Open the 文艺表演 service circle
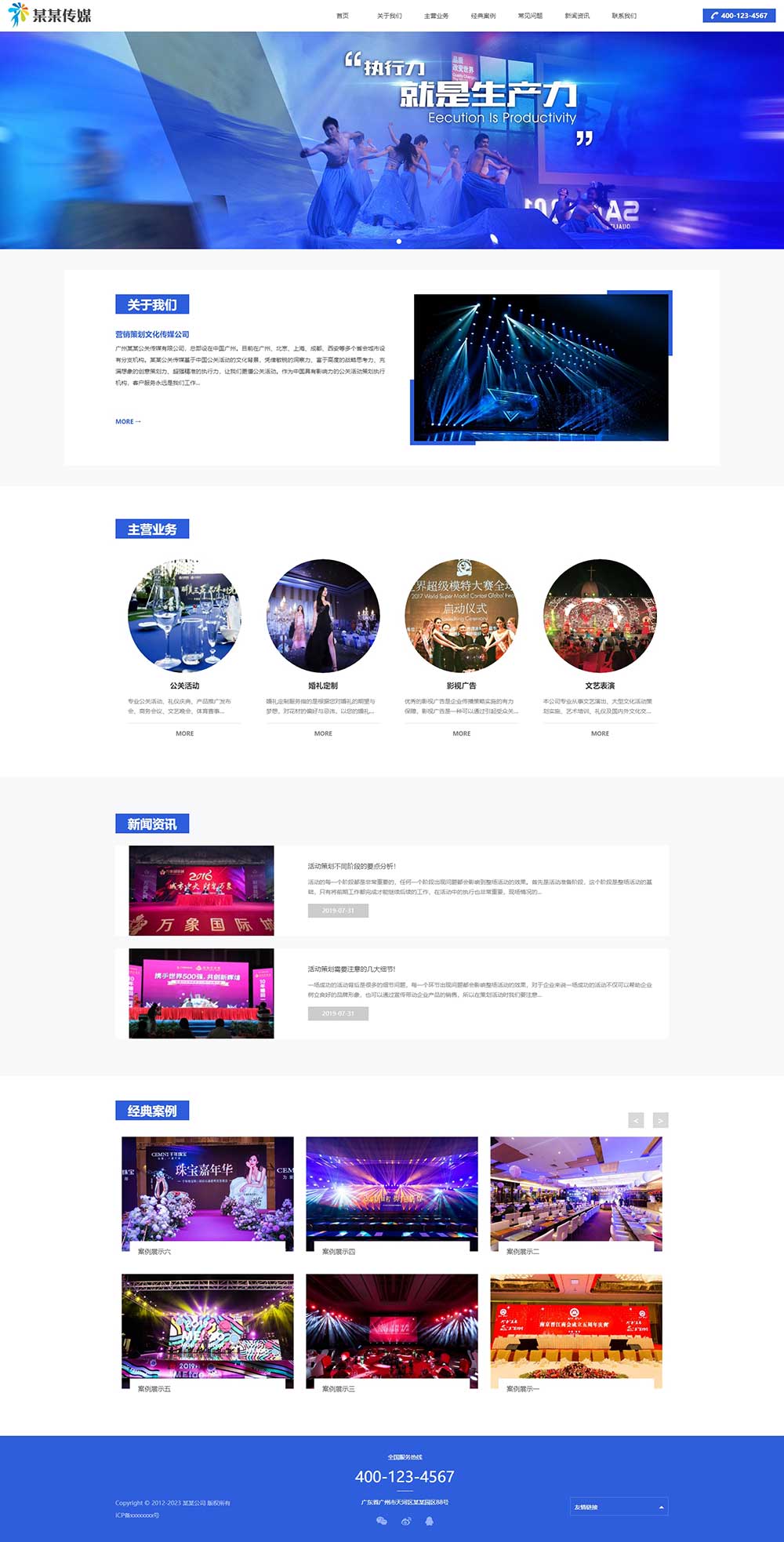Viewport: 784px width, 1542px height. (x=600, y=616)
